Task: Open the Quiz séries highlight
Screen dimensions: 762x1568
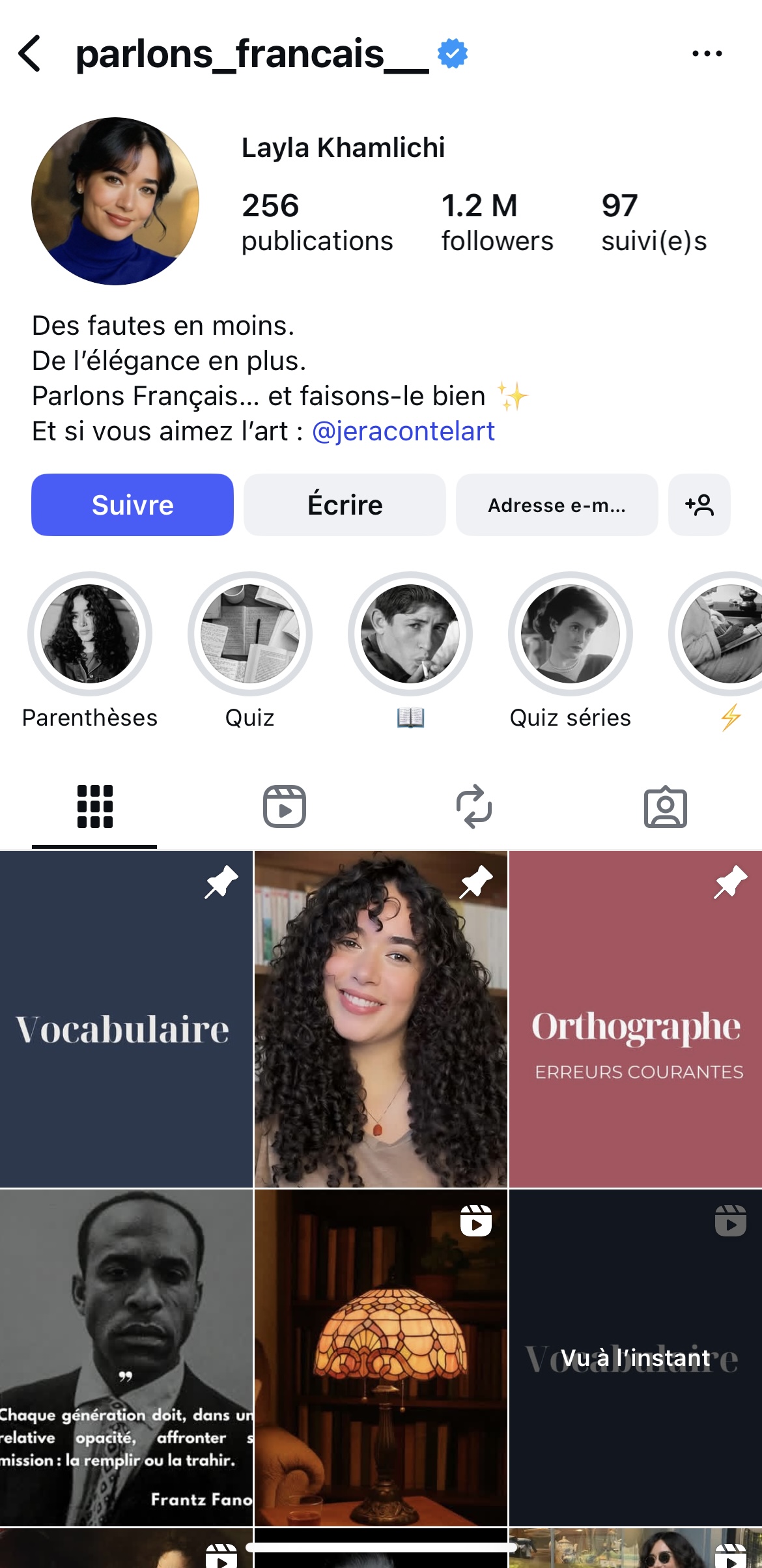Action: coord(571,634)
